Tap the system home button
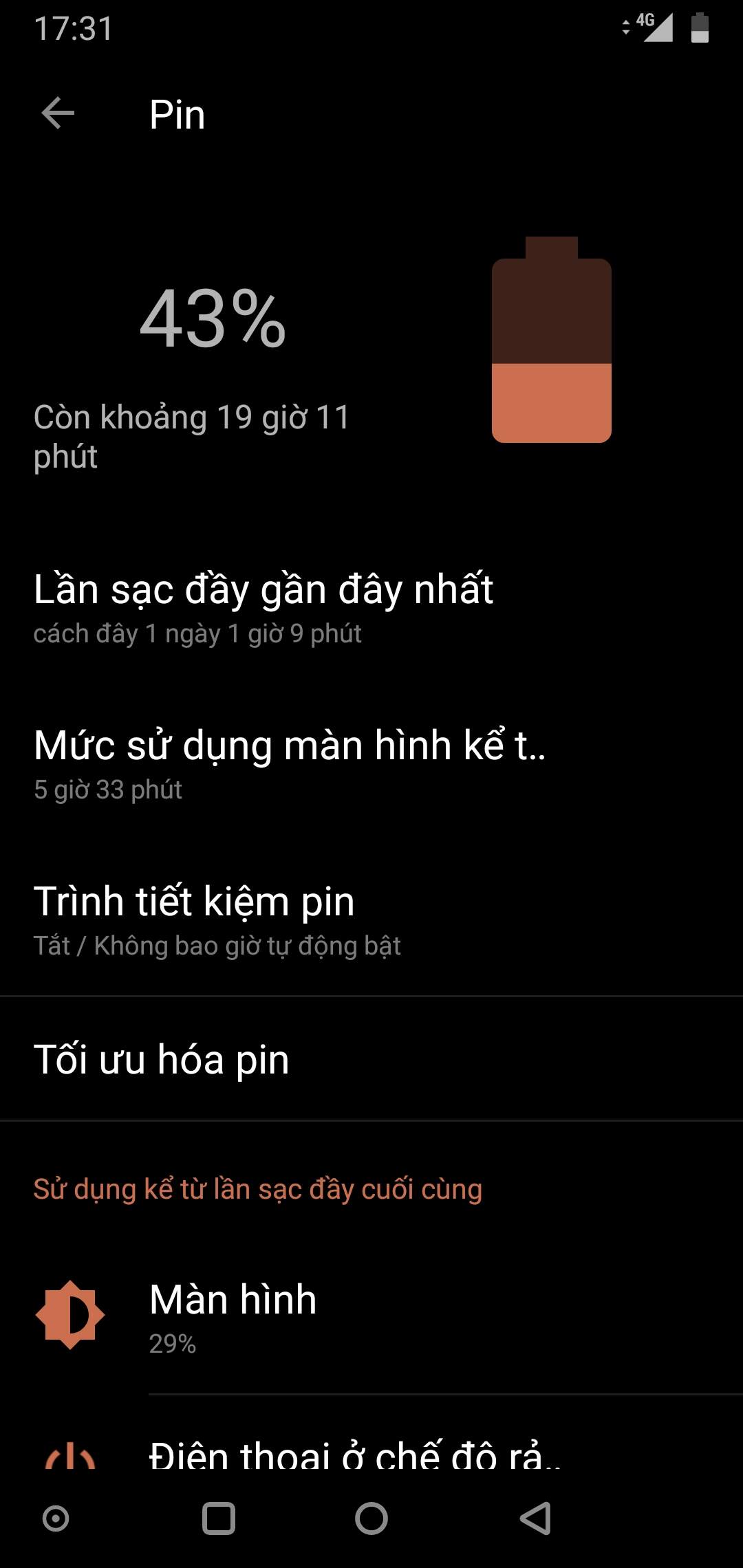The image size is (743, 1568). click(x=371, y=1518)
